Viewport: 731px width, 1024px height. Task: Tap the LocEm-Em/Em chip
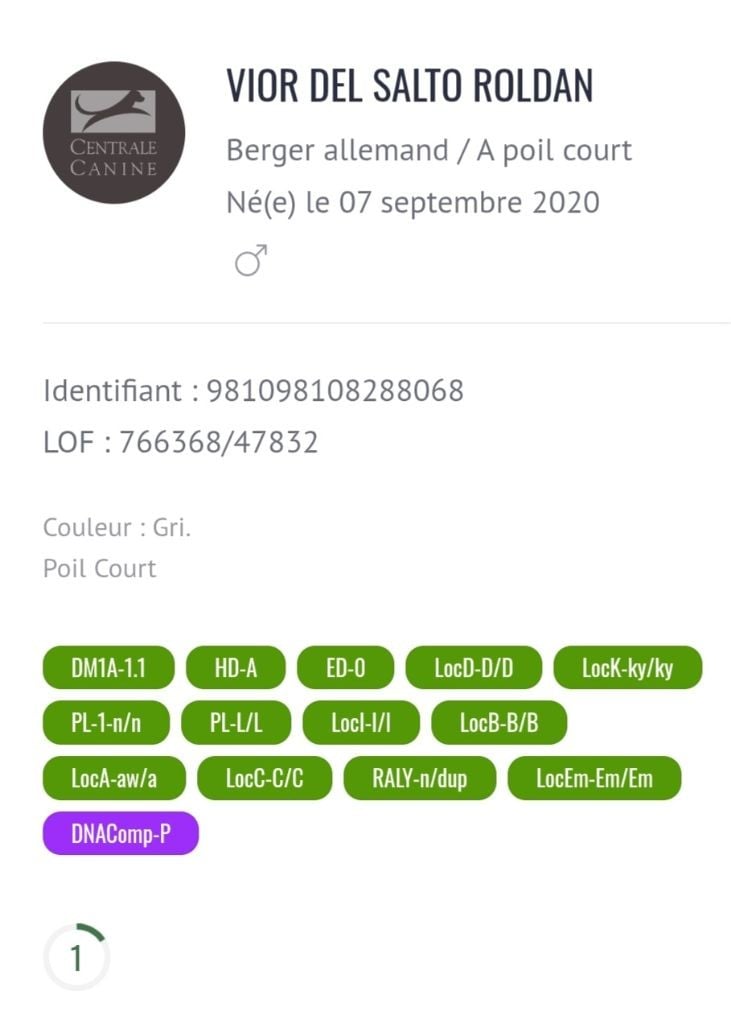(x=594, y=779)
